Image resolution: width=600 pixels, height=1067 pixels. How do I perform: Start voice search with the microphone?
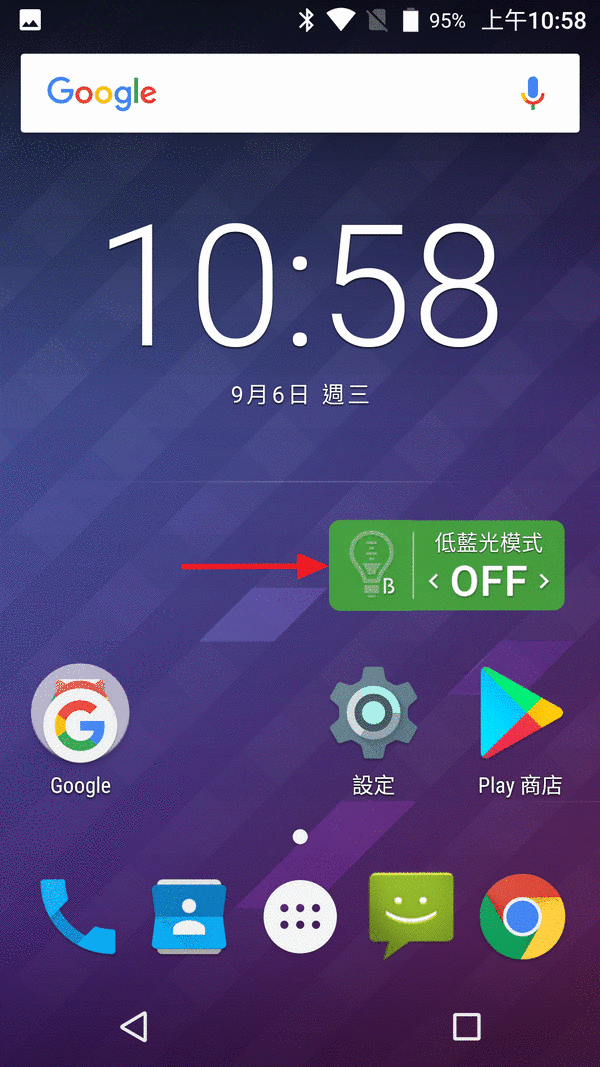tap(533, 93)
